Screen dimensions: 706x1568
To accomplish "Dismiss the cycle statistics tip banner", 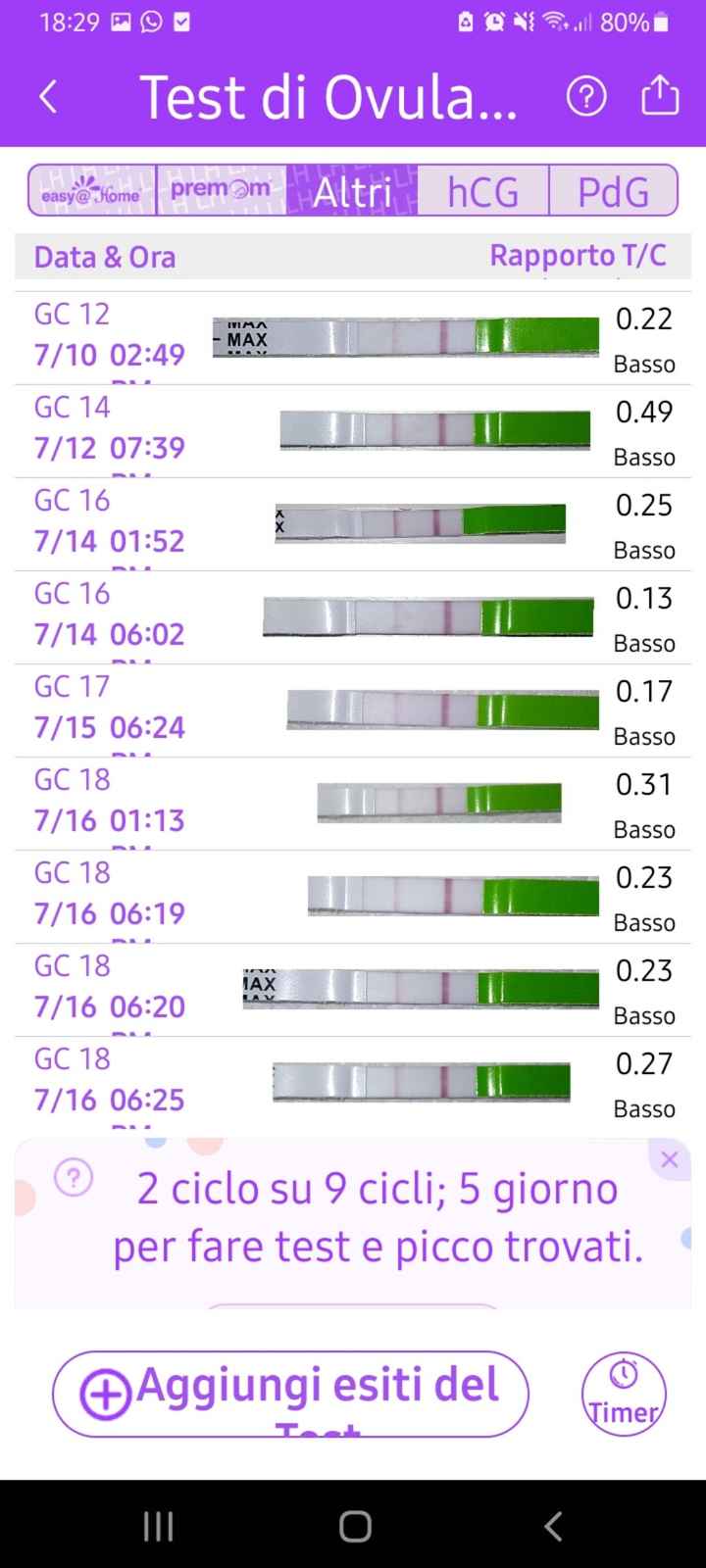I will 670,1159.
